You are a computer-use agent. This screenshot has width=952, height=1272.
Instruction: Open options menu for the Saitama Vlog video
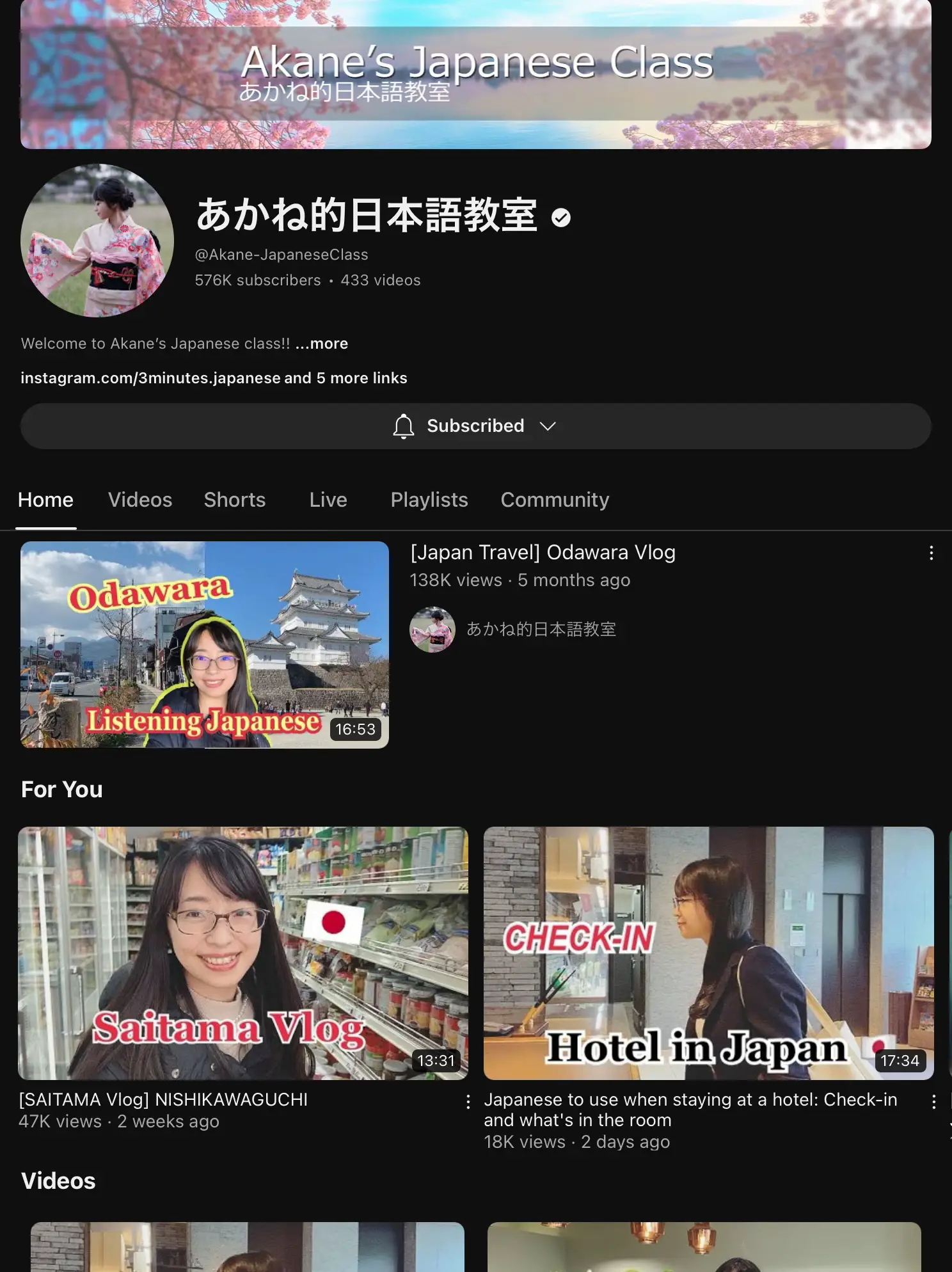point(467,1103)
